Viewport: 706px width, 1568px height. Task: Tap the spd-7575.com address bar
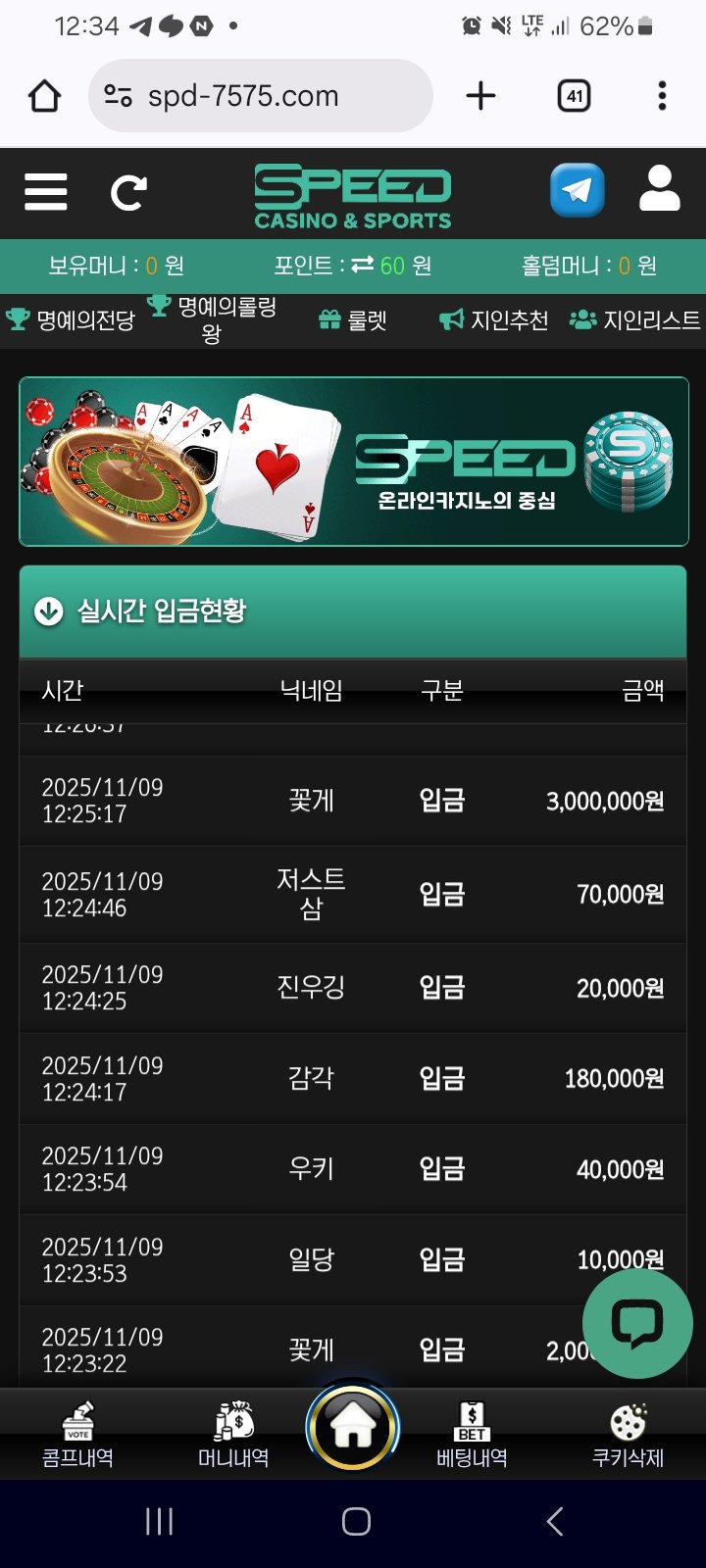click(x=260, y=96)
